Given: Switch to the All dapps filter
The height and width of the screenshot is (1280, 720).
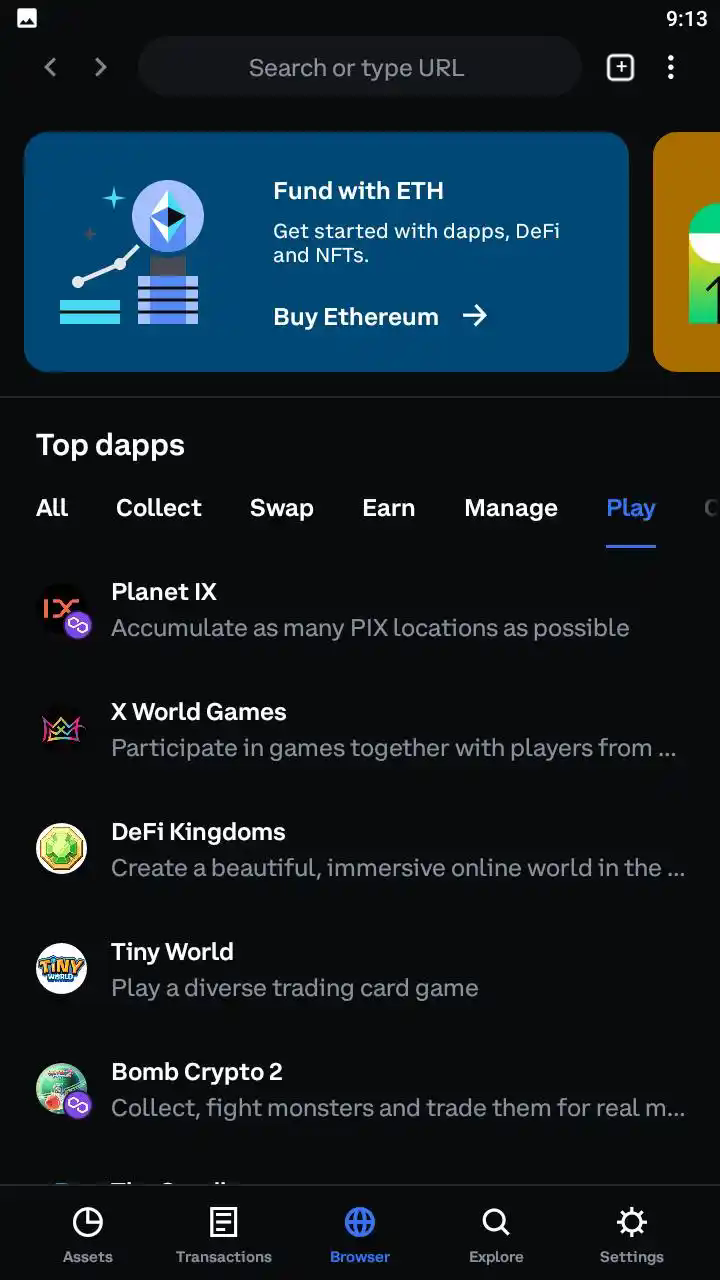Looking at the screenshot, I should coord(52,508).
